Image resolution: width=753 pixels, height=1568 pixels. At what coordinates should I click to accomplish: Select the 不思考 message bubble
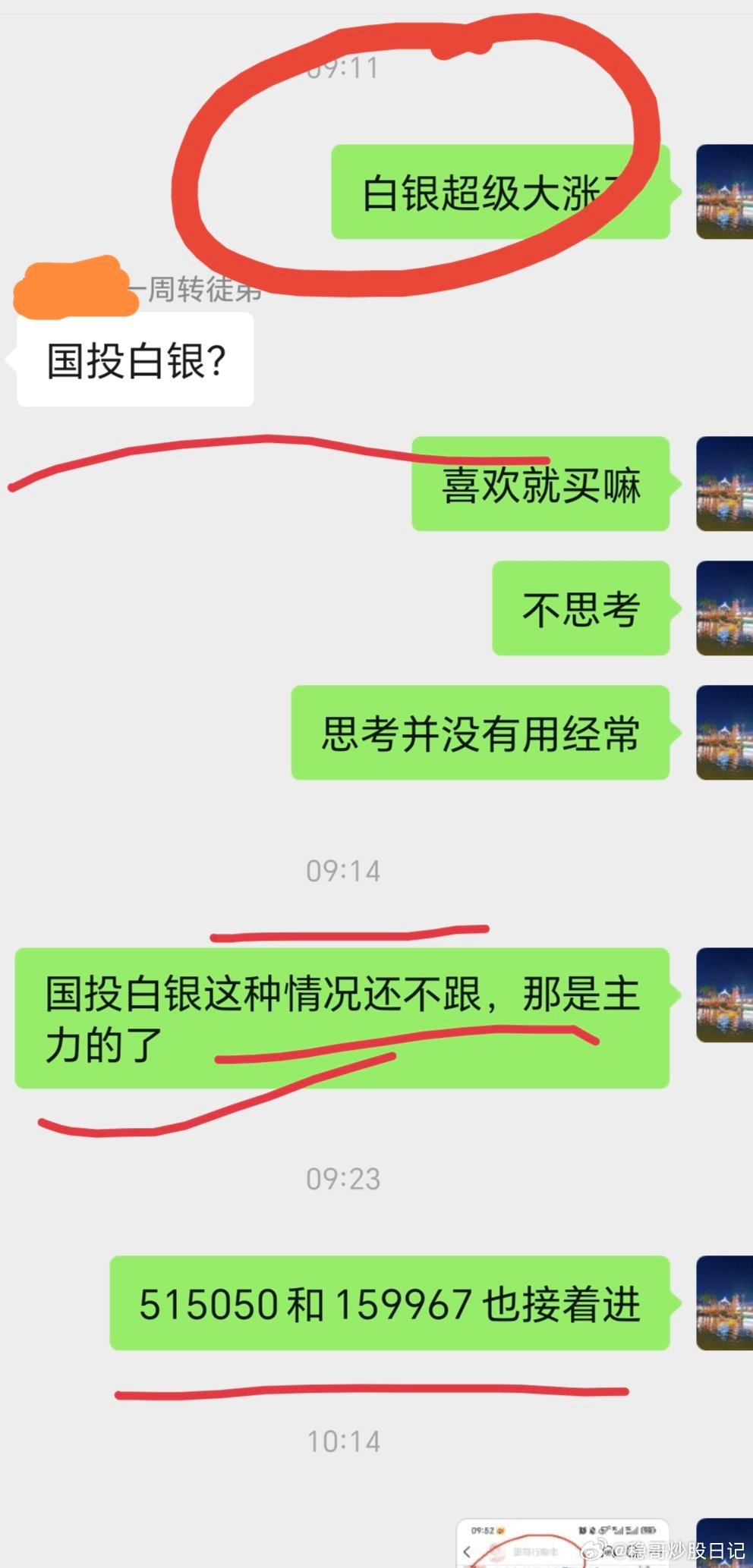point(581,605)
